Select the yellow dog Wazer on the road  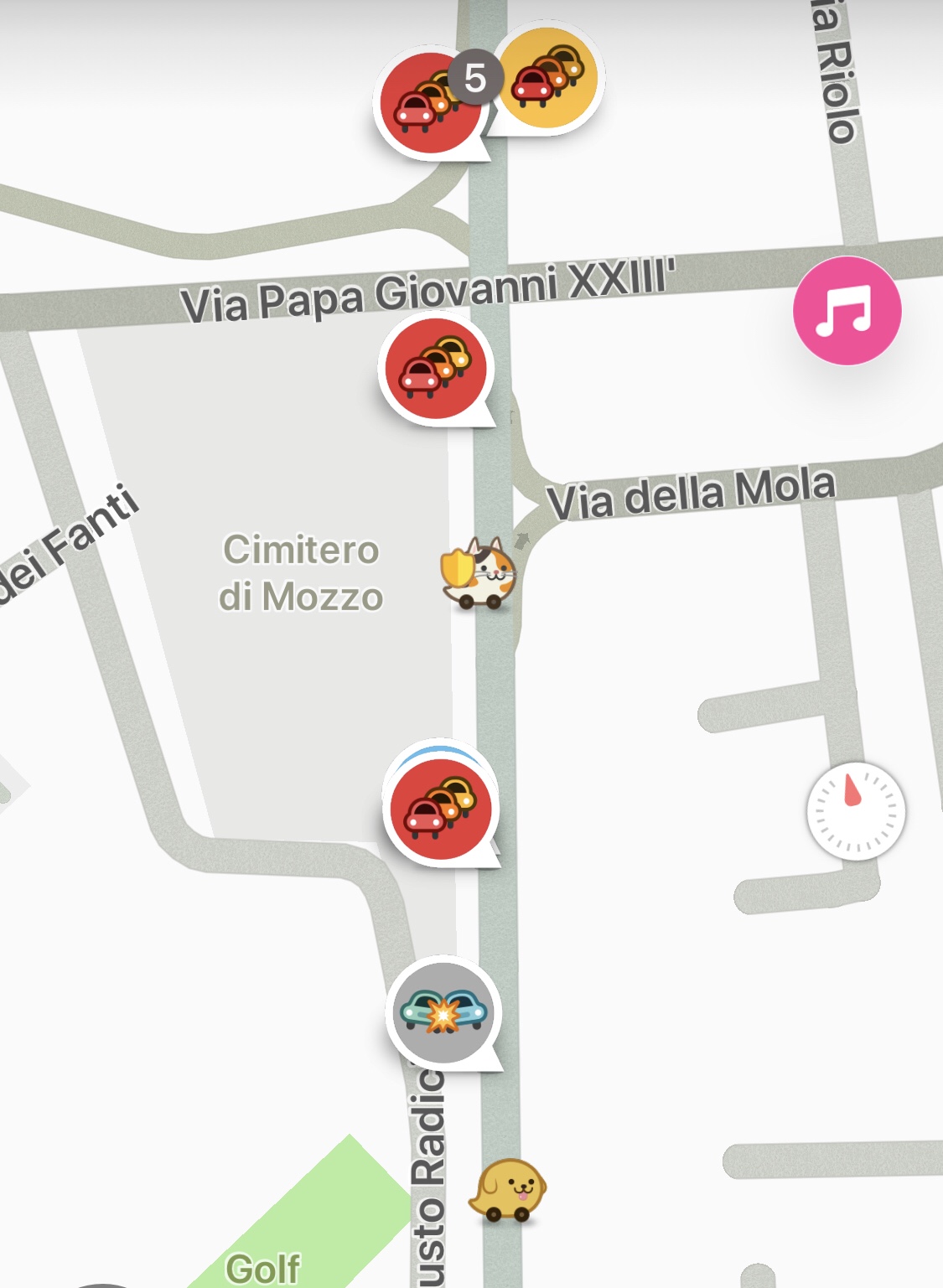pyautogui.click(x=508, y=1190)
